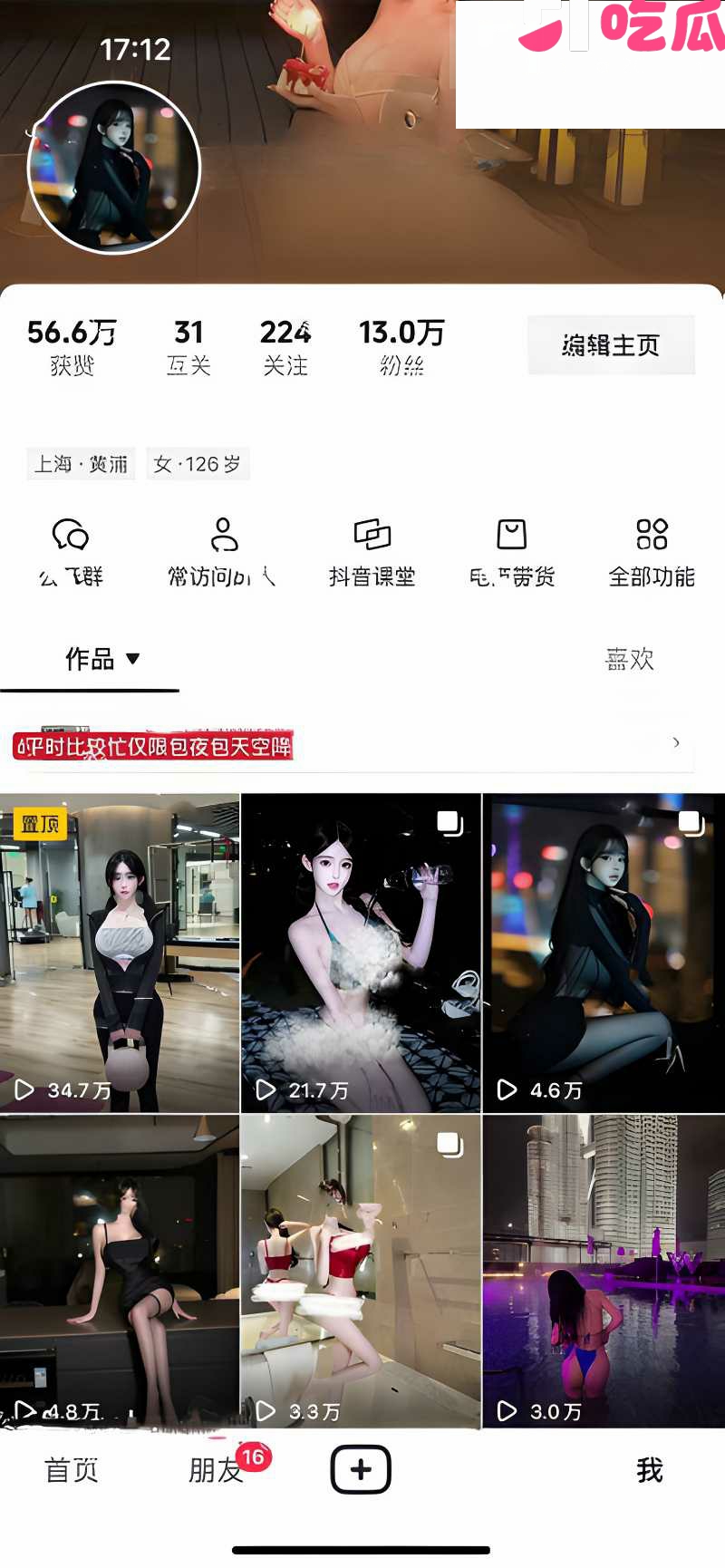This screenshot has width=725, height=1568.
Task: Open the video with 3.0万 plays
Action: point(604,1272)
